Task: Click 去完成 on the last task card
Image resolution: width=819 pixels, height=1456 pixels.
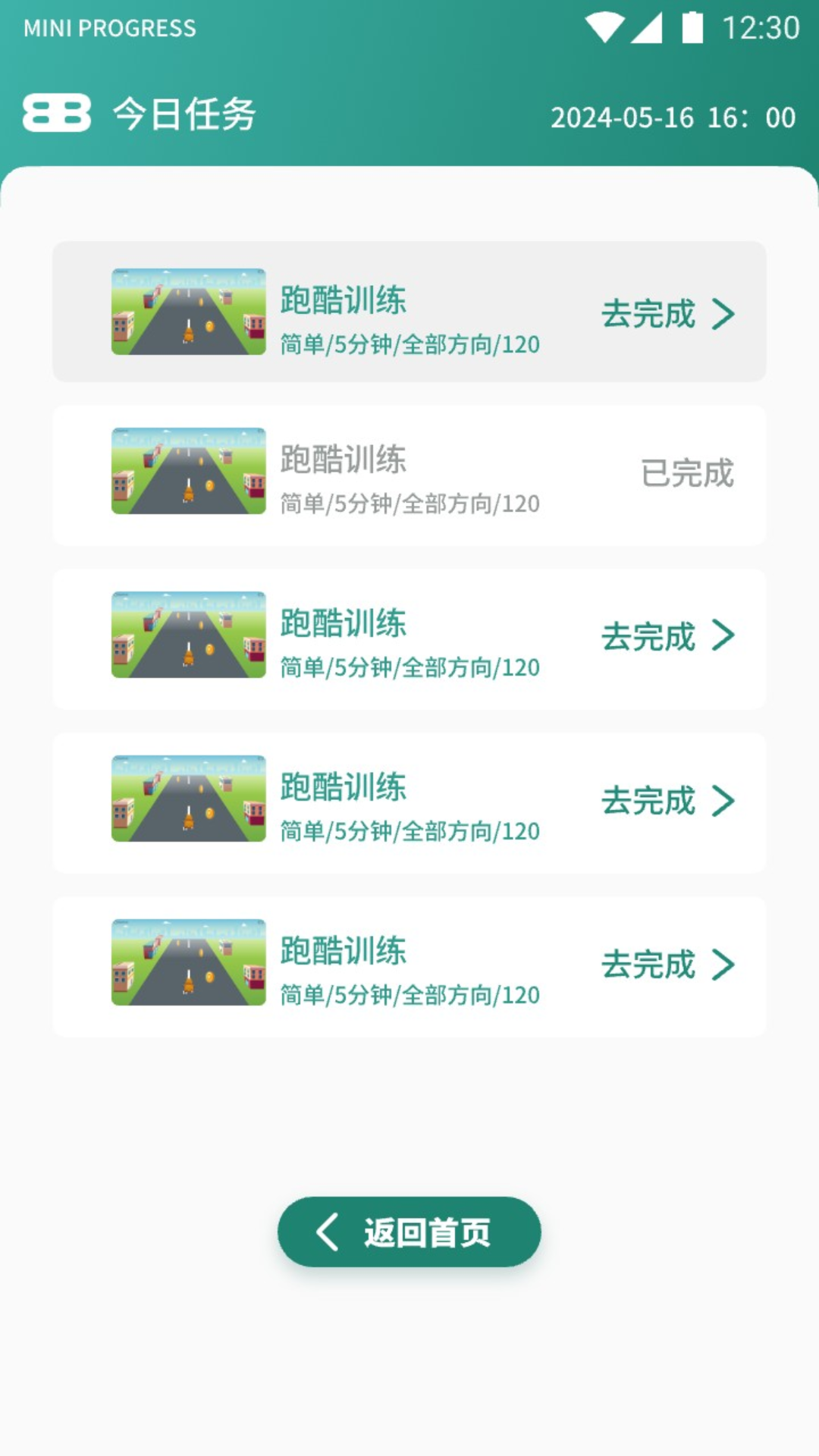Action: point(650,965)
